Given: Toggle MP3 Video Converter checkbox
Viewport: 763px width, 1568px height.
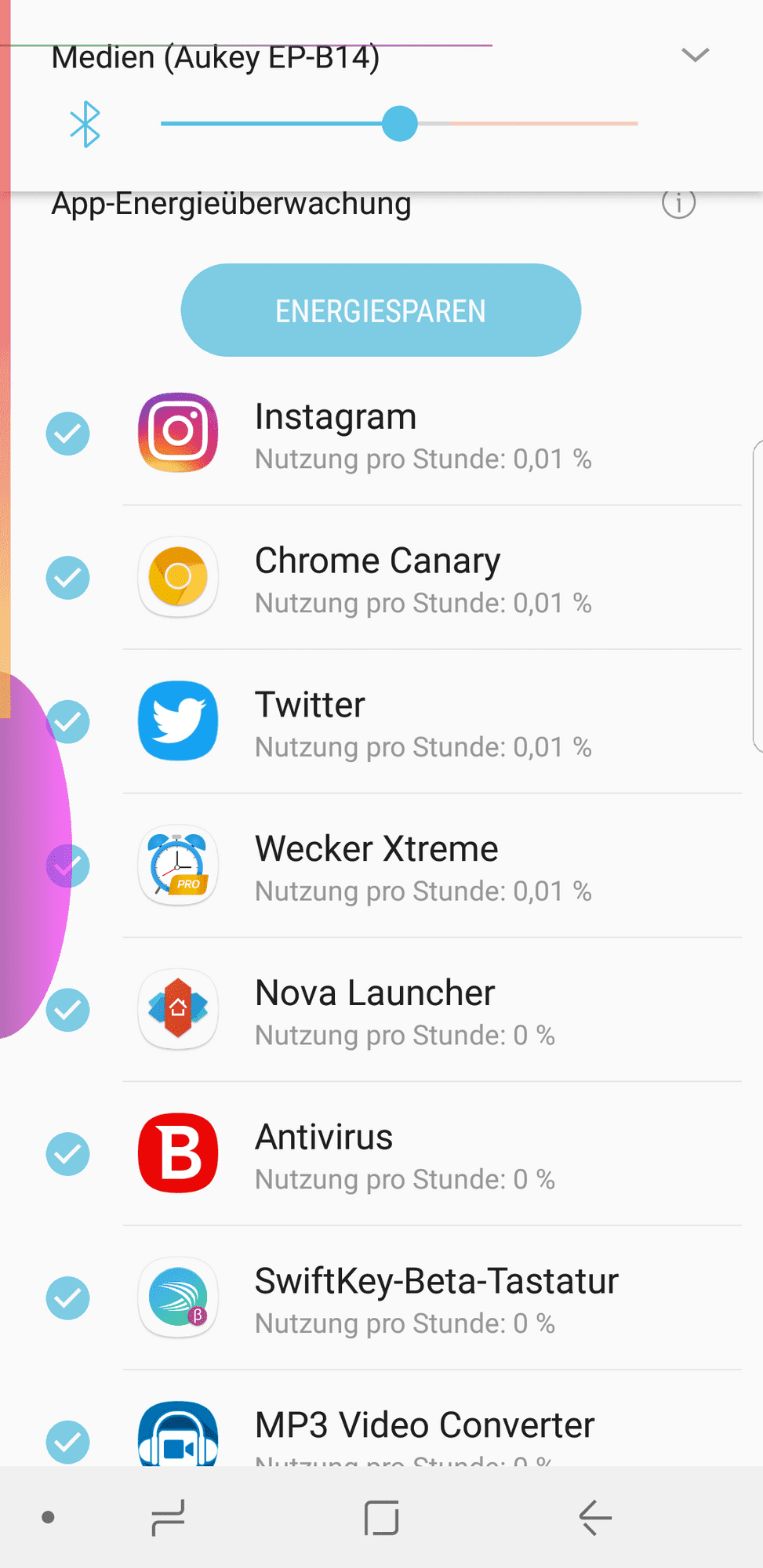Looking at the screenshot, I should pos(68,1442).
